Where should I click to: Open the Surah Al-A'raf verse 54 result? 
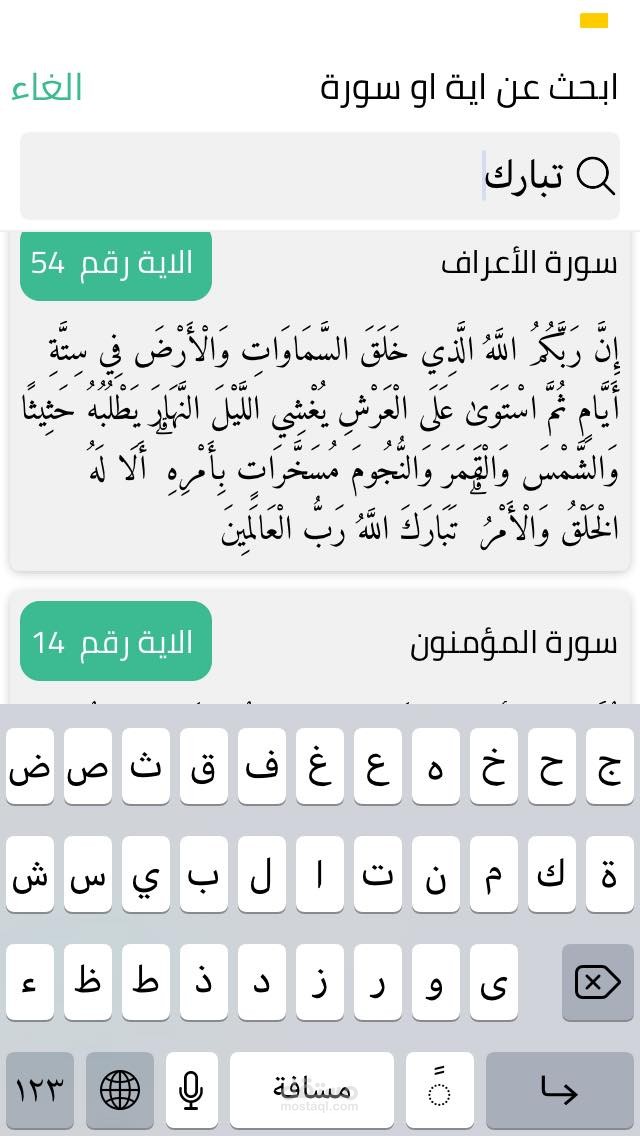tap(320, 401)
